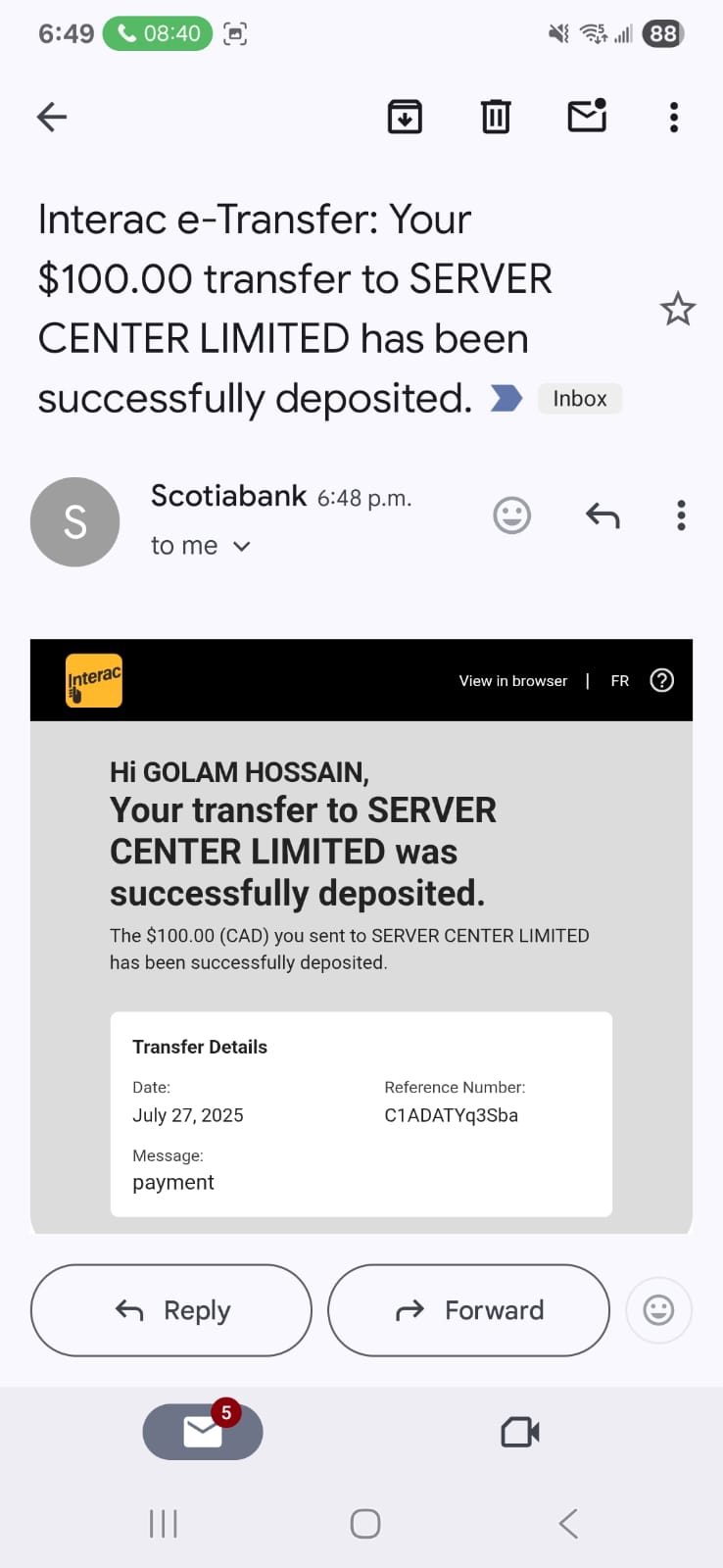Forward this email
This screenshot has width=723, height=1568.
click(468, 1310)
